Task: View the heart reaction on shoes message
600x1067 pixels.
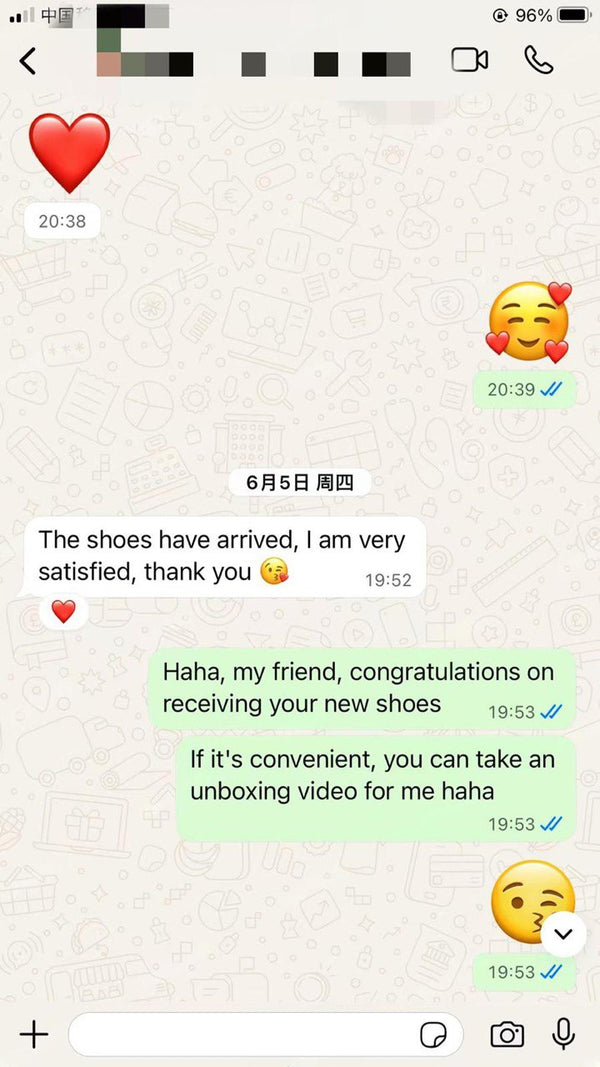Action: (63, 611)
